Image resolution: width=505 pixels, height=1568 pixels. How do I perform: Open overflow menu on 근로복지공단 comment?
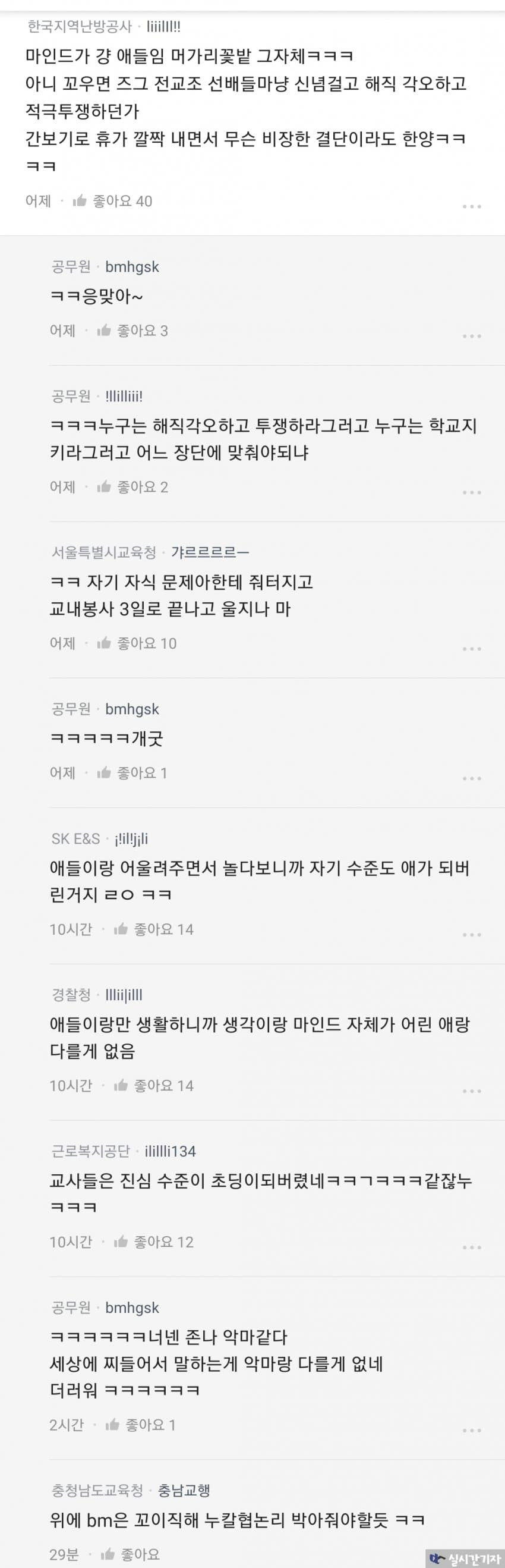pos(472,1248)
